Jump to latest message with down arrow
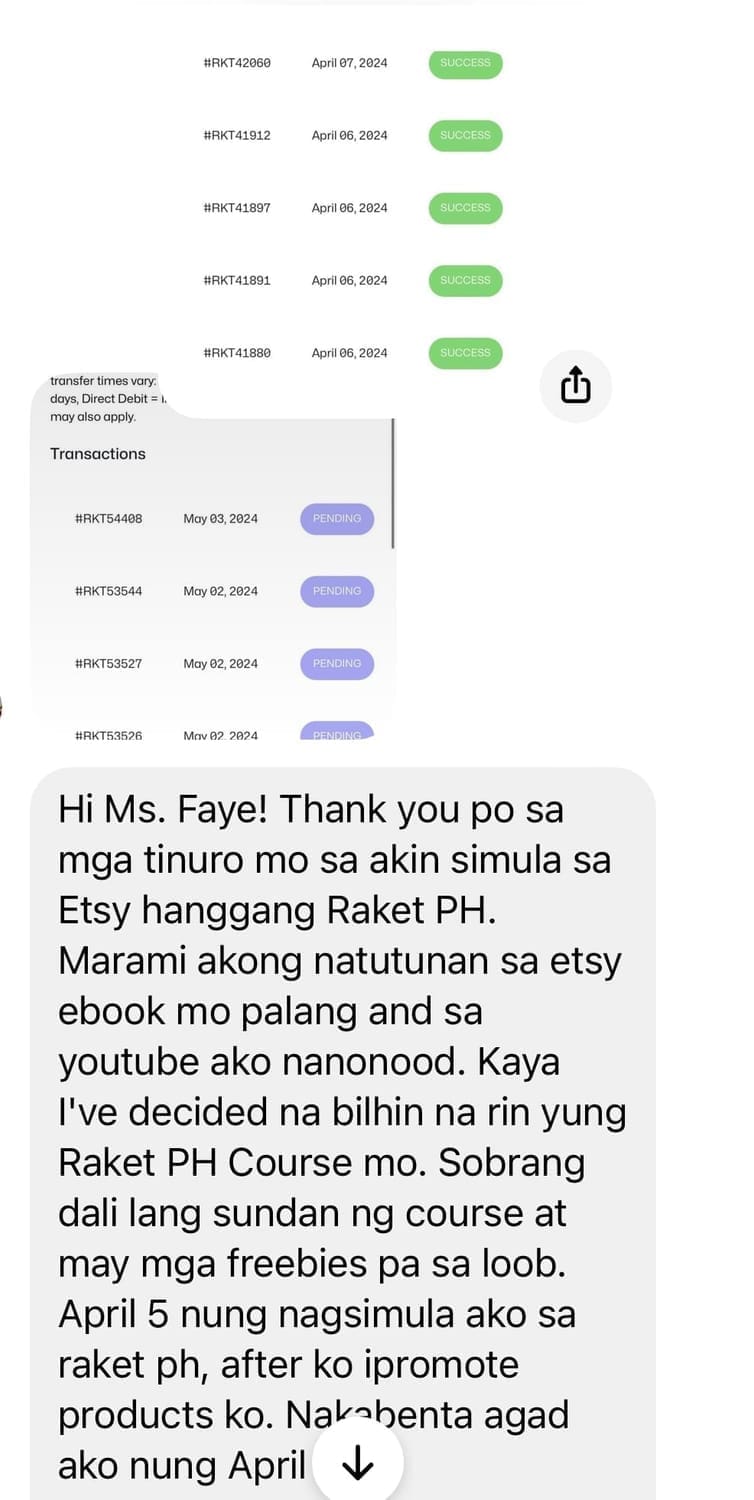The image size is (754, 1500). tap(357, 1463)
